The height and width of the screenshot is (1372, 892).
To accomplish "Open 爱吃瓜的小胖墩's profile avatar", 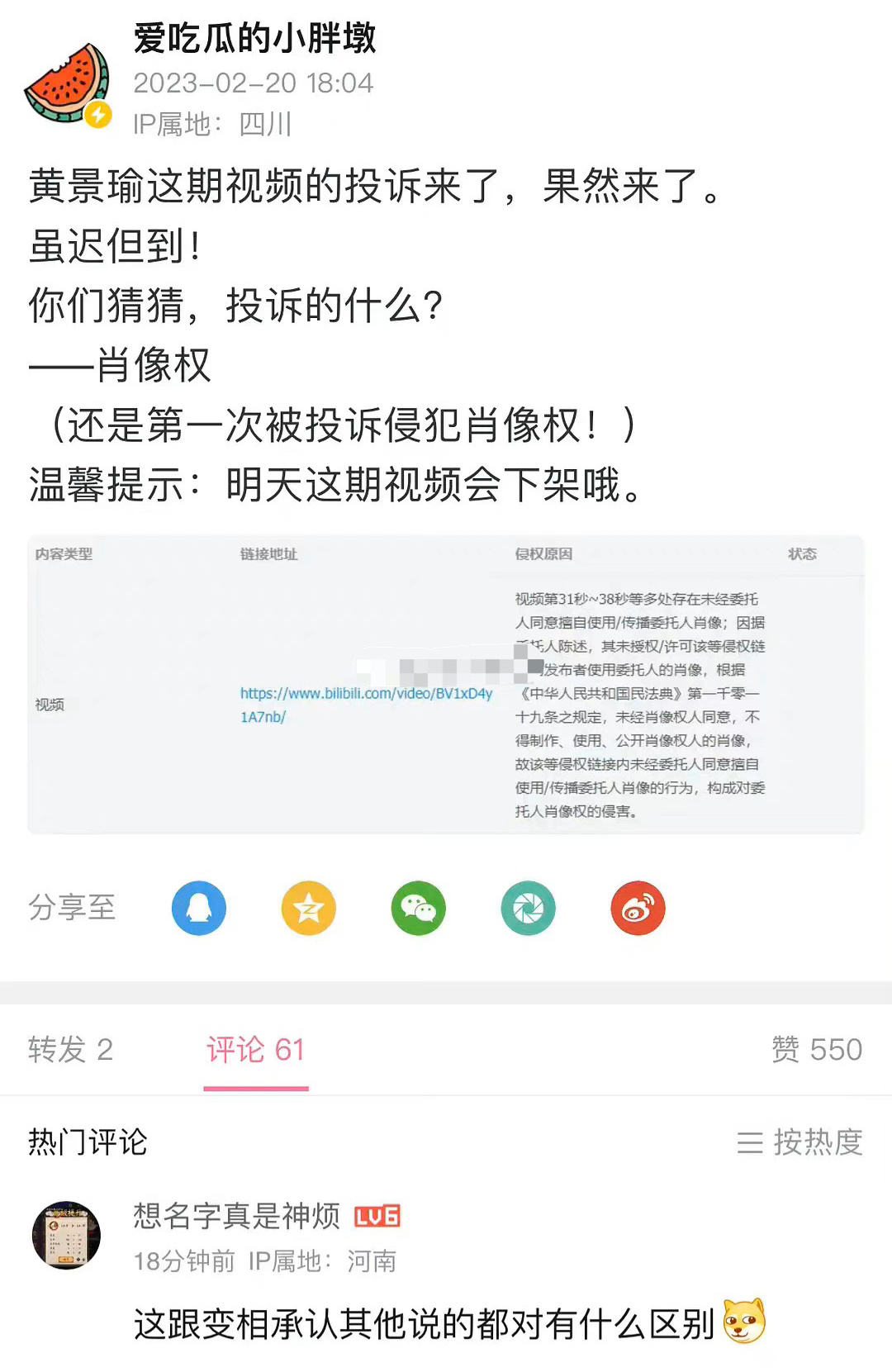I will tap(68, 84).
